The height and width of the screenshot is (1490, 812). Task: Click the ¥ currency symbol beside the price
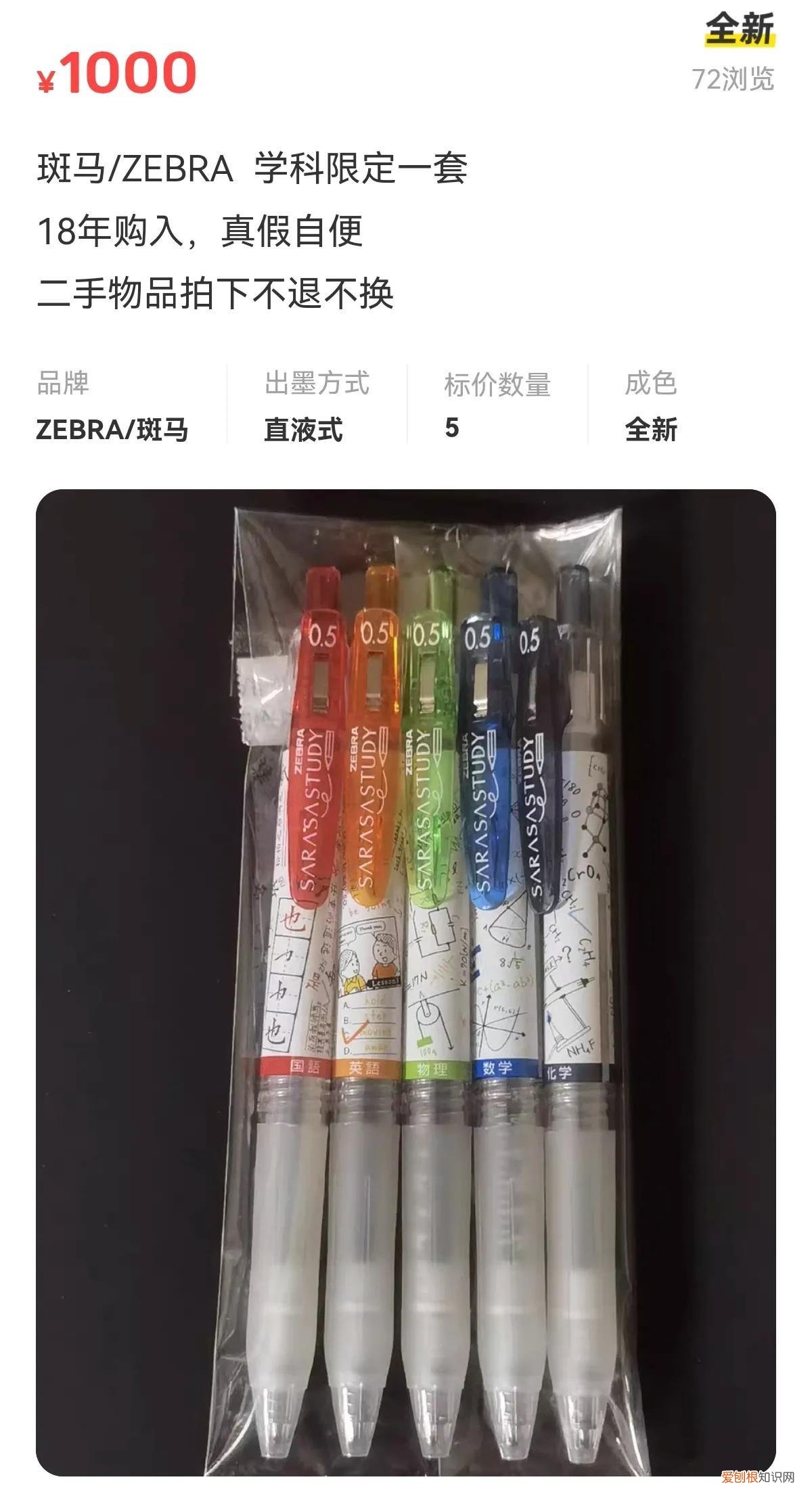point(46,76)
